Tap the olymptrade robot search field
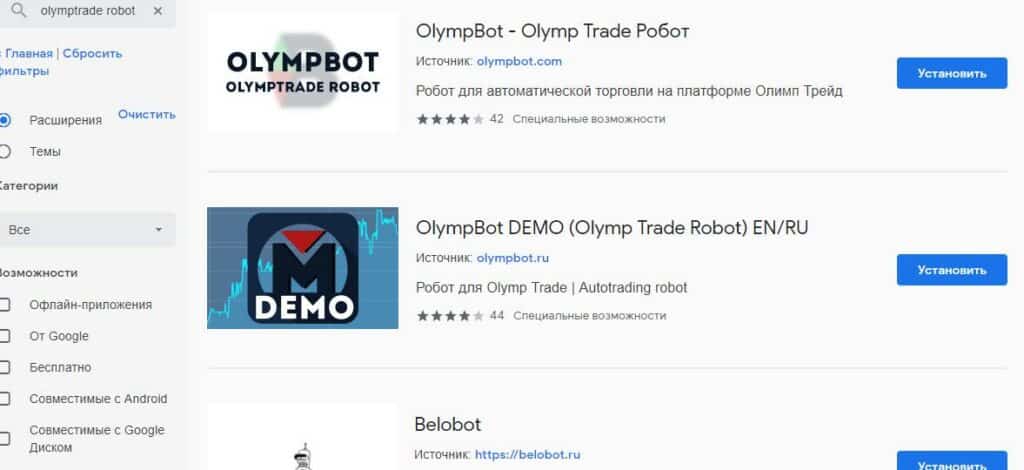Screen dimensions: 1024x470 [87, 11]
